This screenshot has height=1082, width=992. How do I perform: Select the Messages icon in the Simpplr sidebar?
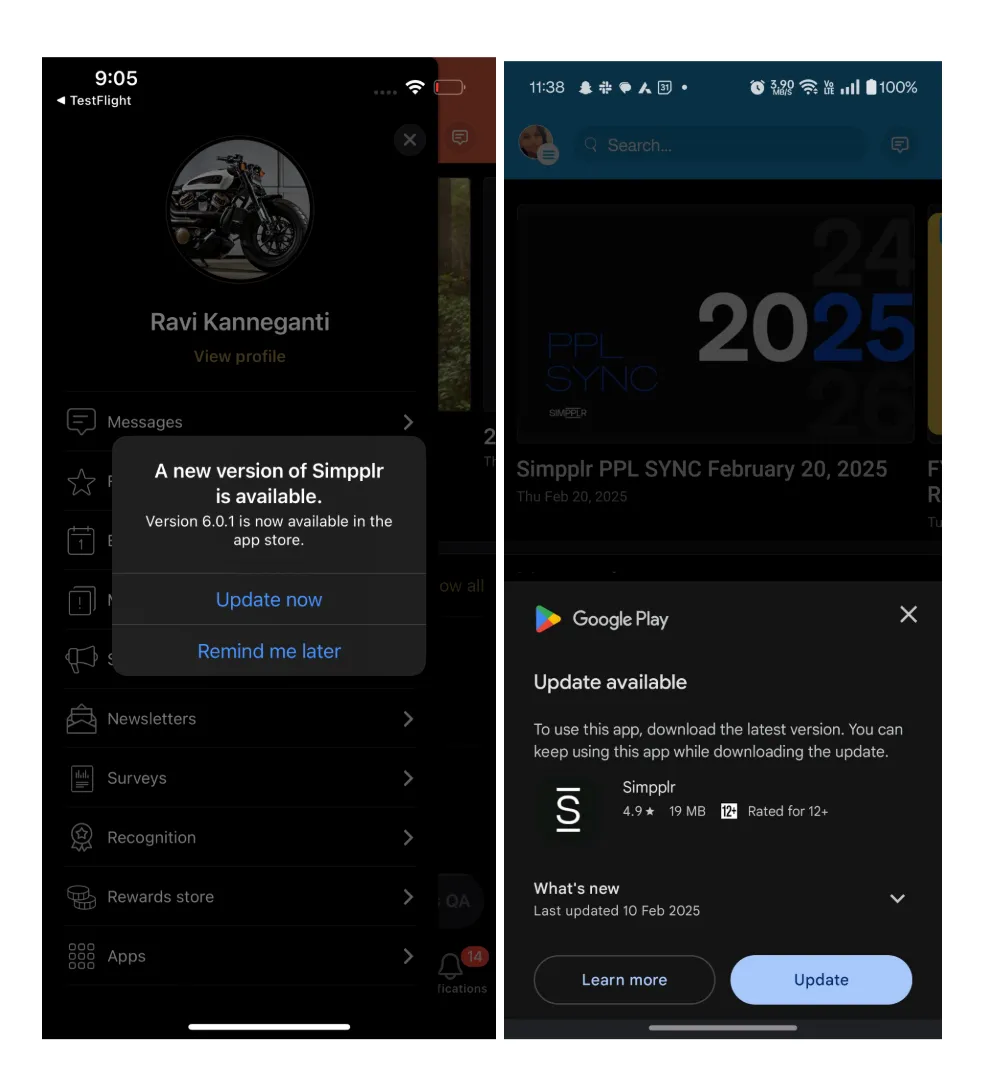point(81,421)
